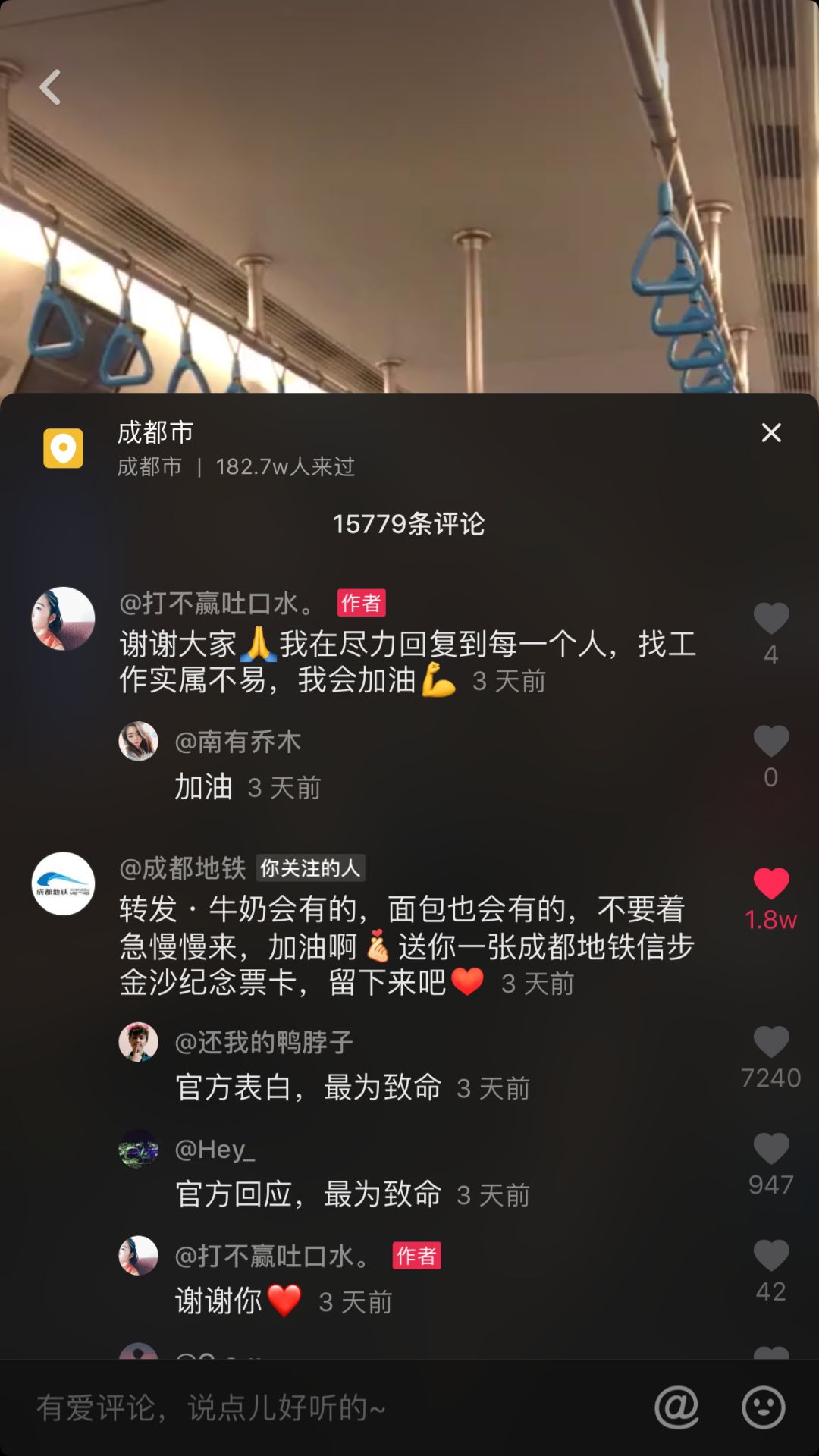Like 南有乔木's 加油 reply
The image size is (819, 1456).
(770, 742)
